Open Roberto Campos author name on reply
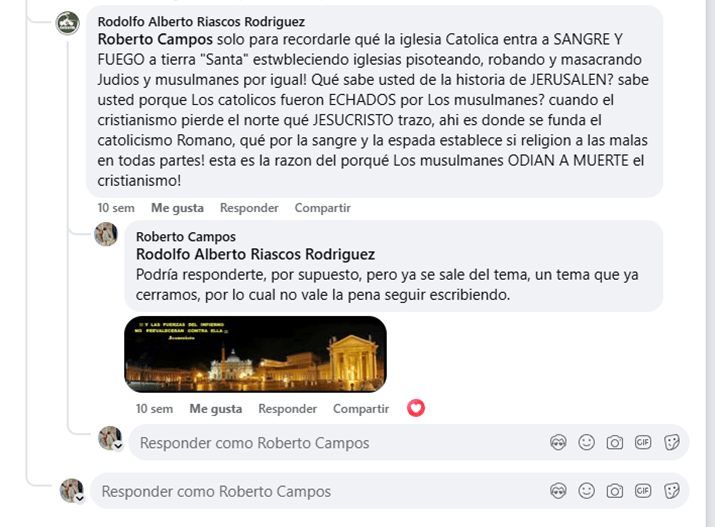The image size is (715, 527). click(186, 237)
